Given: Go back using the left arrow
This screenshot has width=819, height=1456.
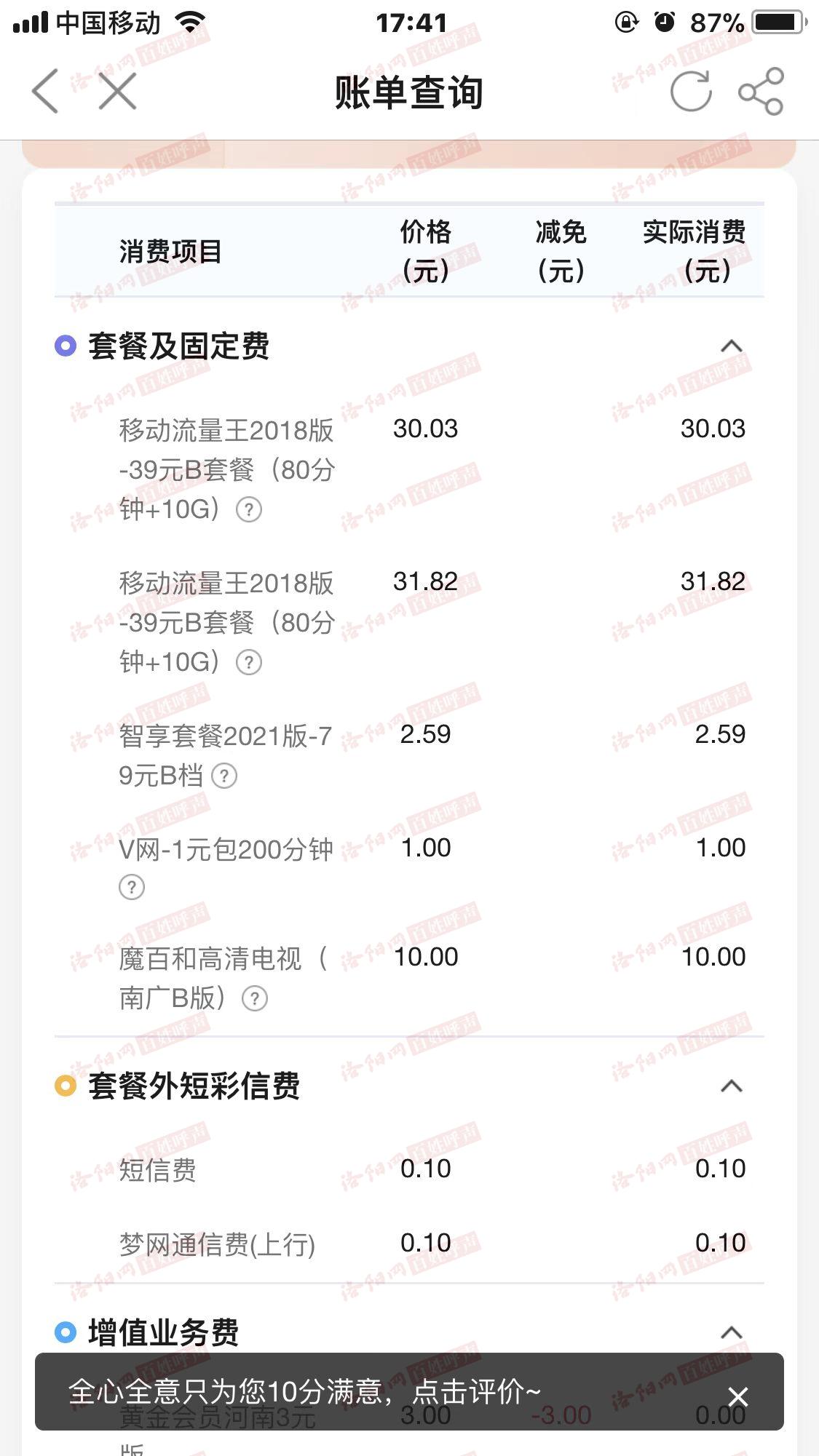Looking at the screenshot, I should tap(45, 92).
